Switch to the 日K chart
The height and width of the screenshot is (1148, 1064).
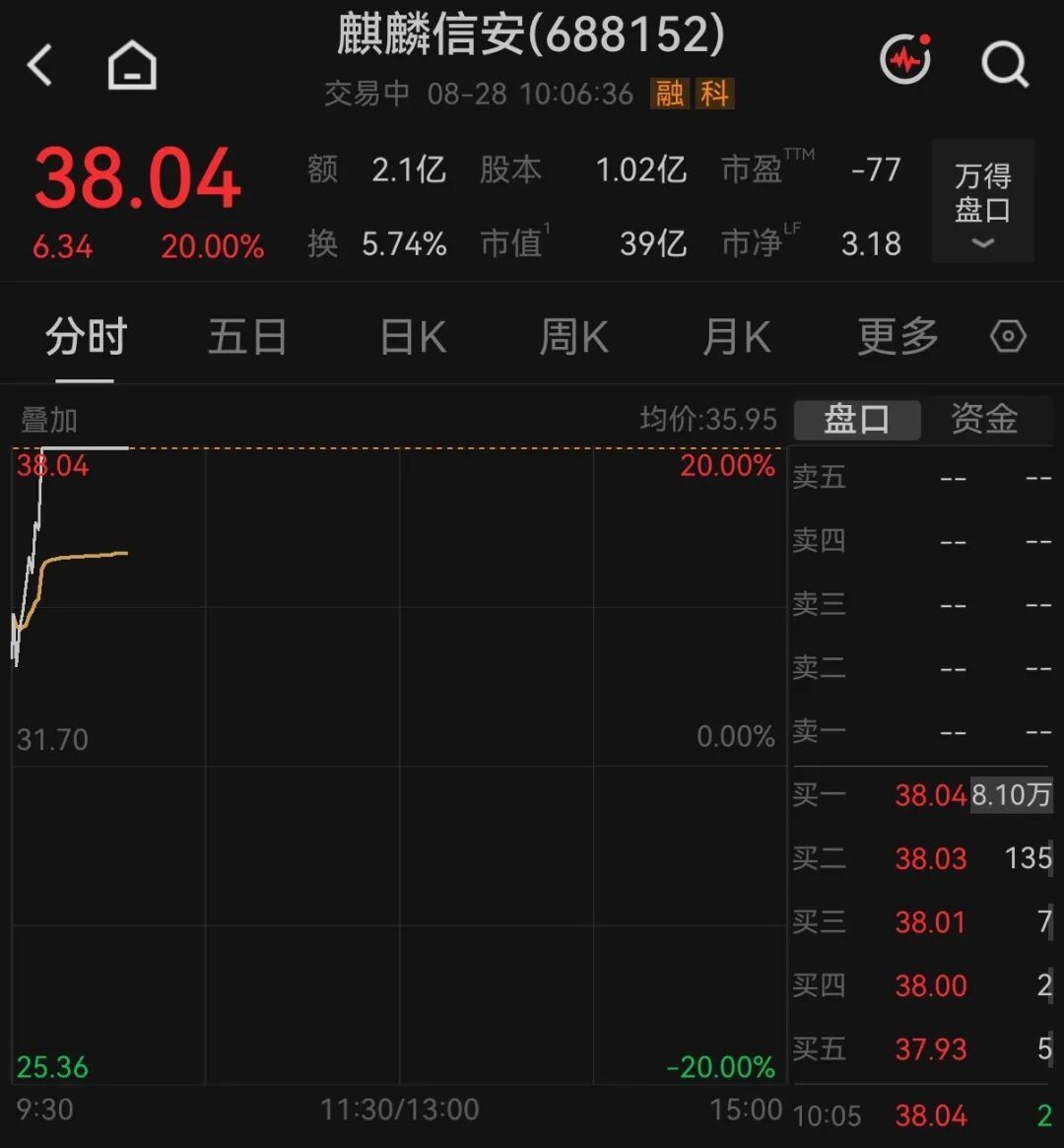pyautogui.click(x=414, y=337)
